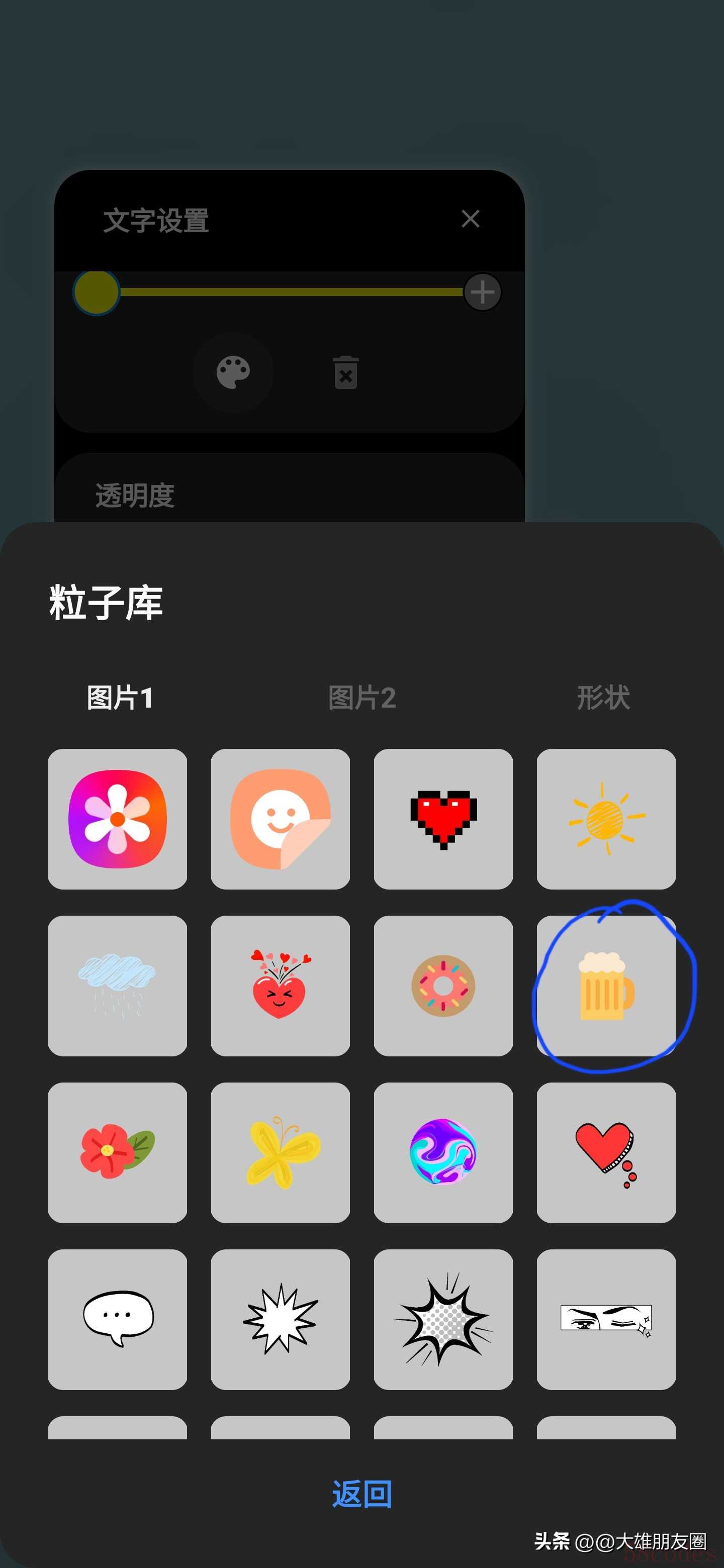724x1568 pixels.
Task: Select the pixel heart particle
Action: click(x=443, y=819)
